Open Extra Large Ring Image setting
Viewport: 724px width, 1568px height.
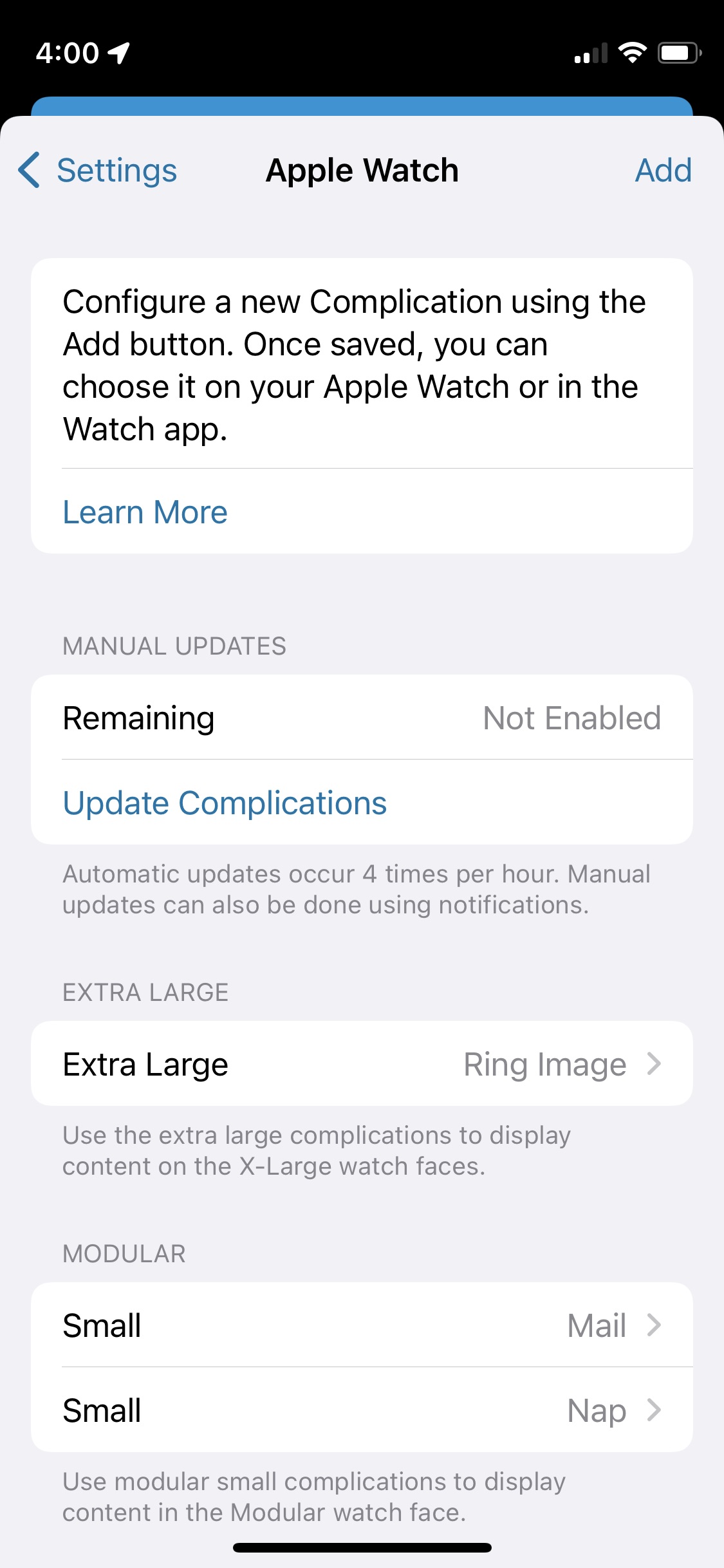(x=362, y=1064)
